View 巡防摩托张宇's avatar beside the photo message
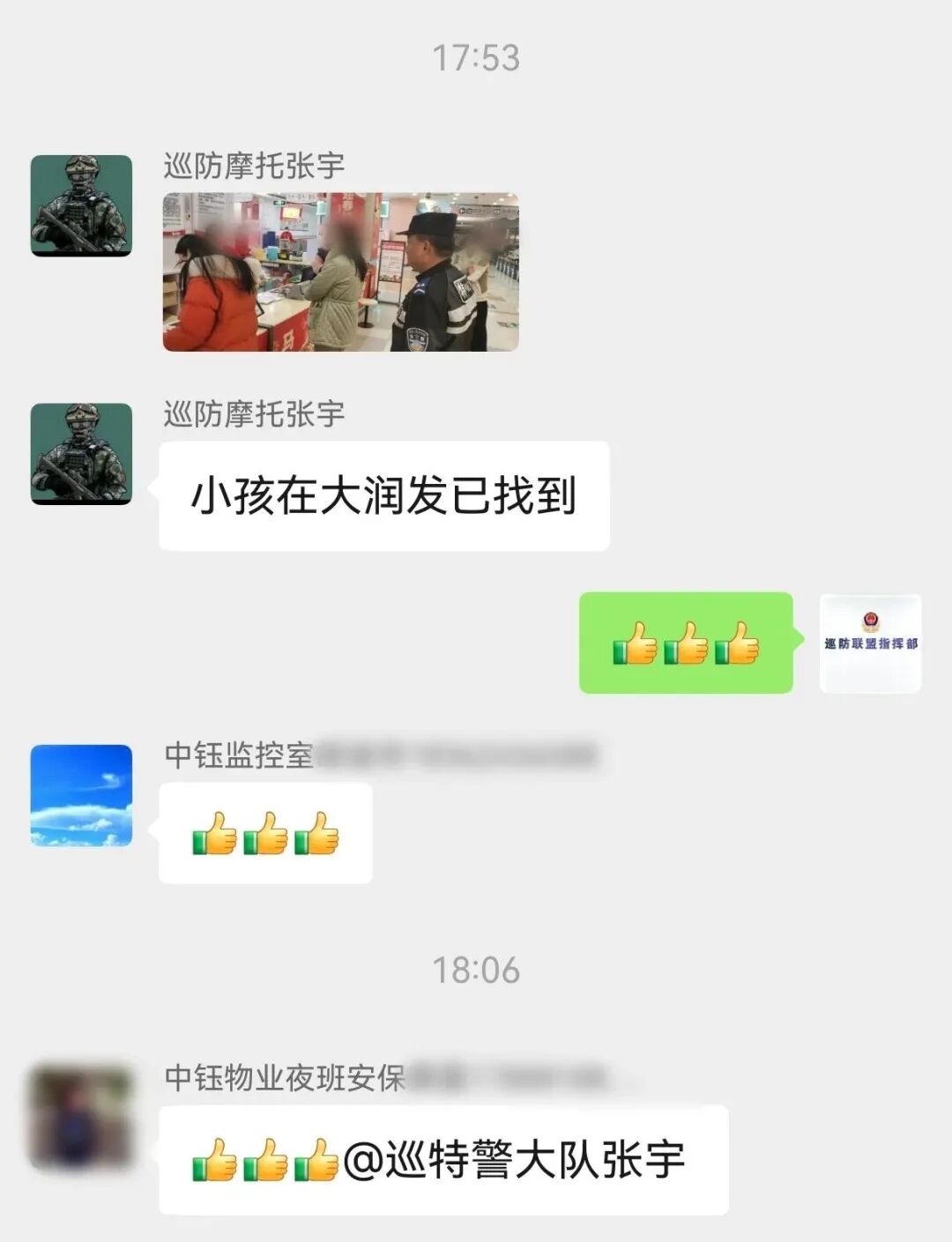 [x=81, y=205]
